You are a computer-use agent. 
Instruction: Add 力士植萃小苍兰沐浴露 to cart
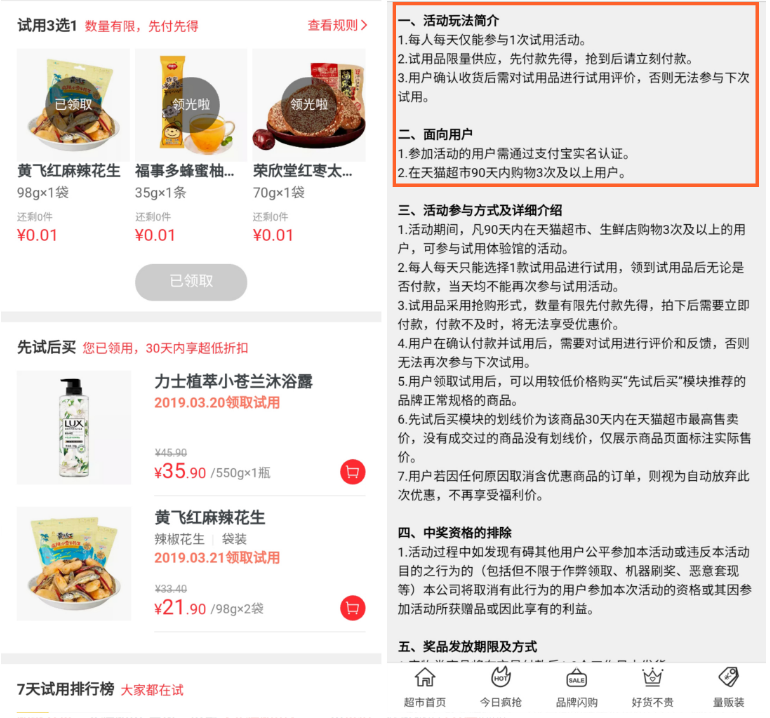[352, 472]
